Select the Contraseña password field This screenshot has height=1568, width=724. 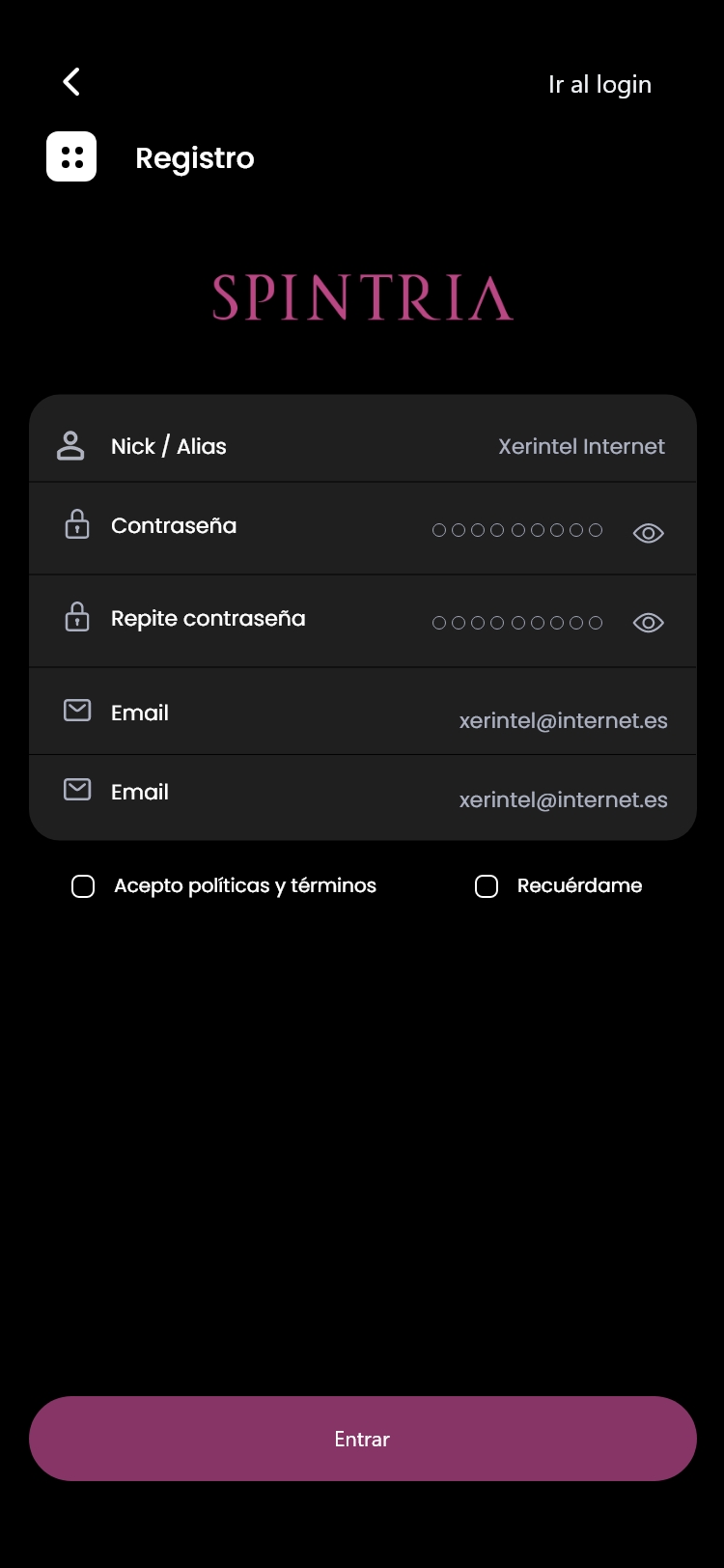[516, 530]
